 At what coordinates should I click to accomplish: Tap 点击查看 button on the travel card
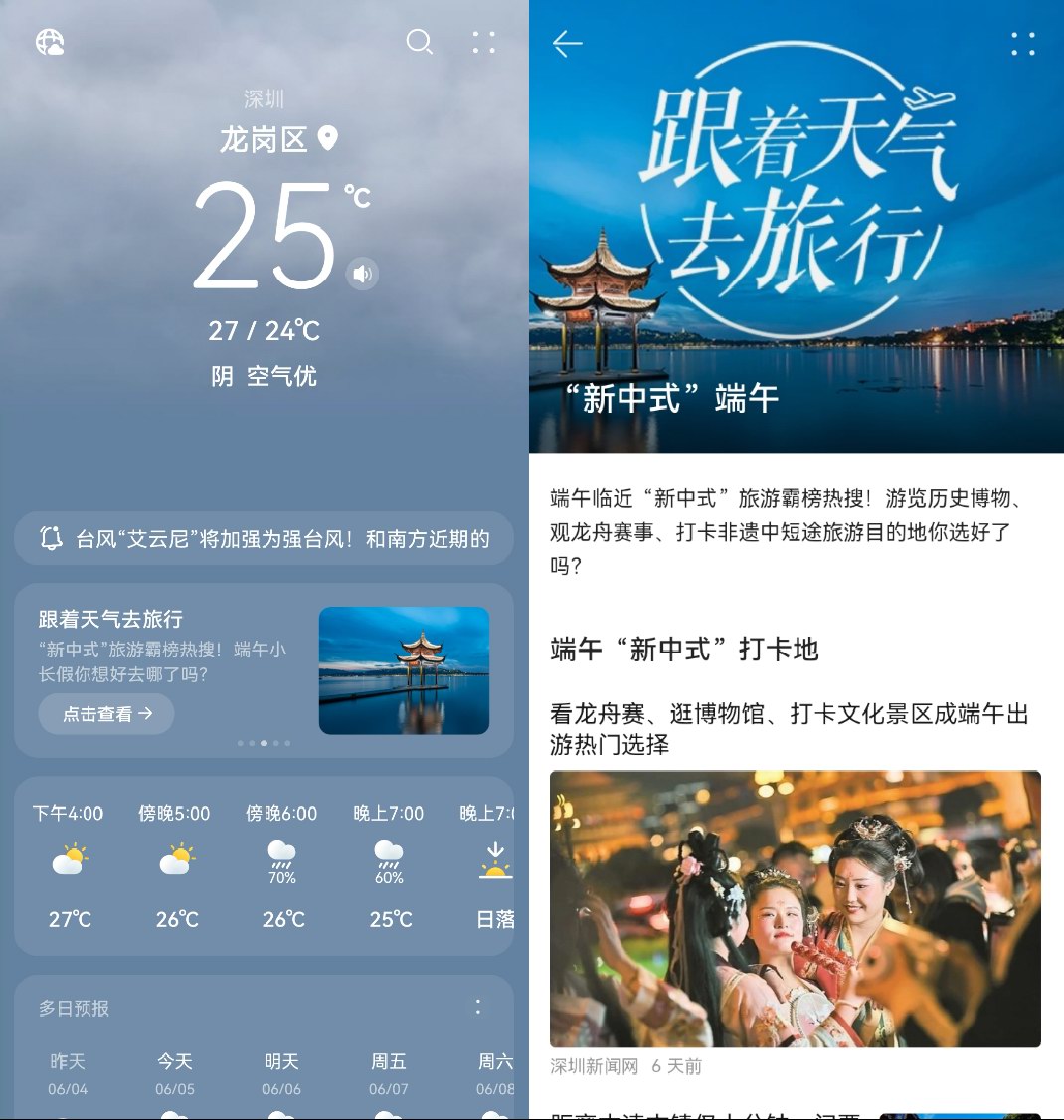(106, 714)
